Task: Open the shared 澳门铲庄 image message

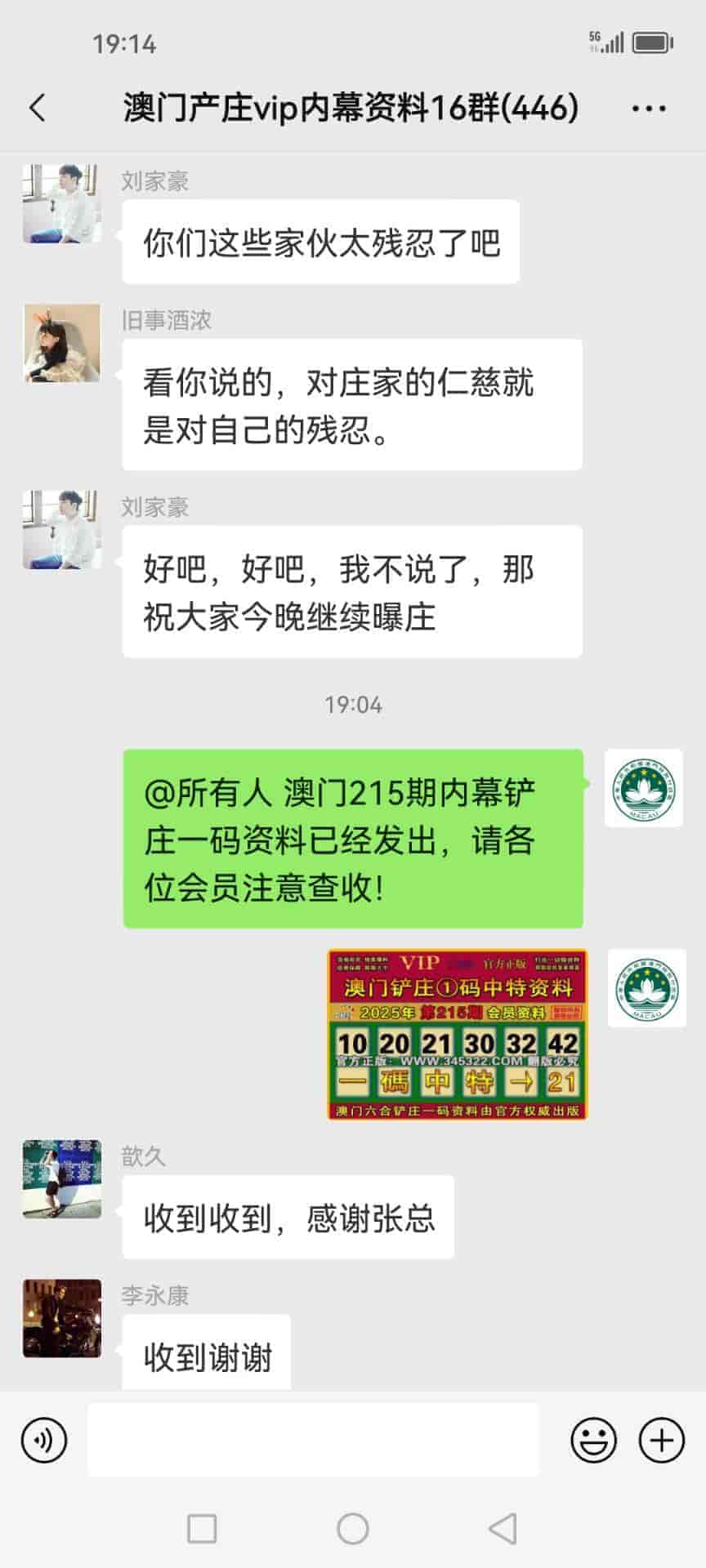Action: (x=457, y=1034)
